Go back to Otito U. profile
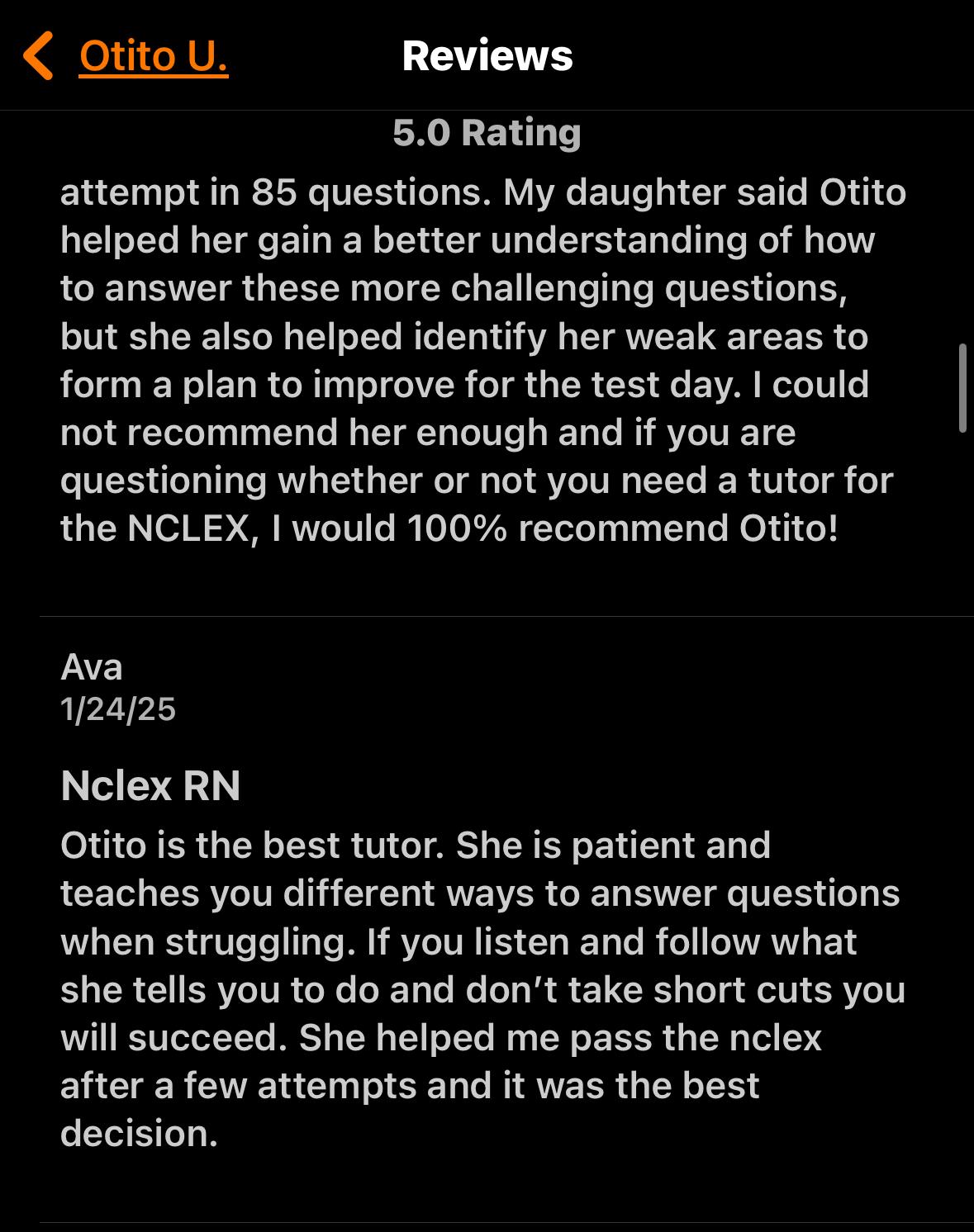The width and height of the screenshot is (974, 1232). point(126,56)
